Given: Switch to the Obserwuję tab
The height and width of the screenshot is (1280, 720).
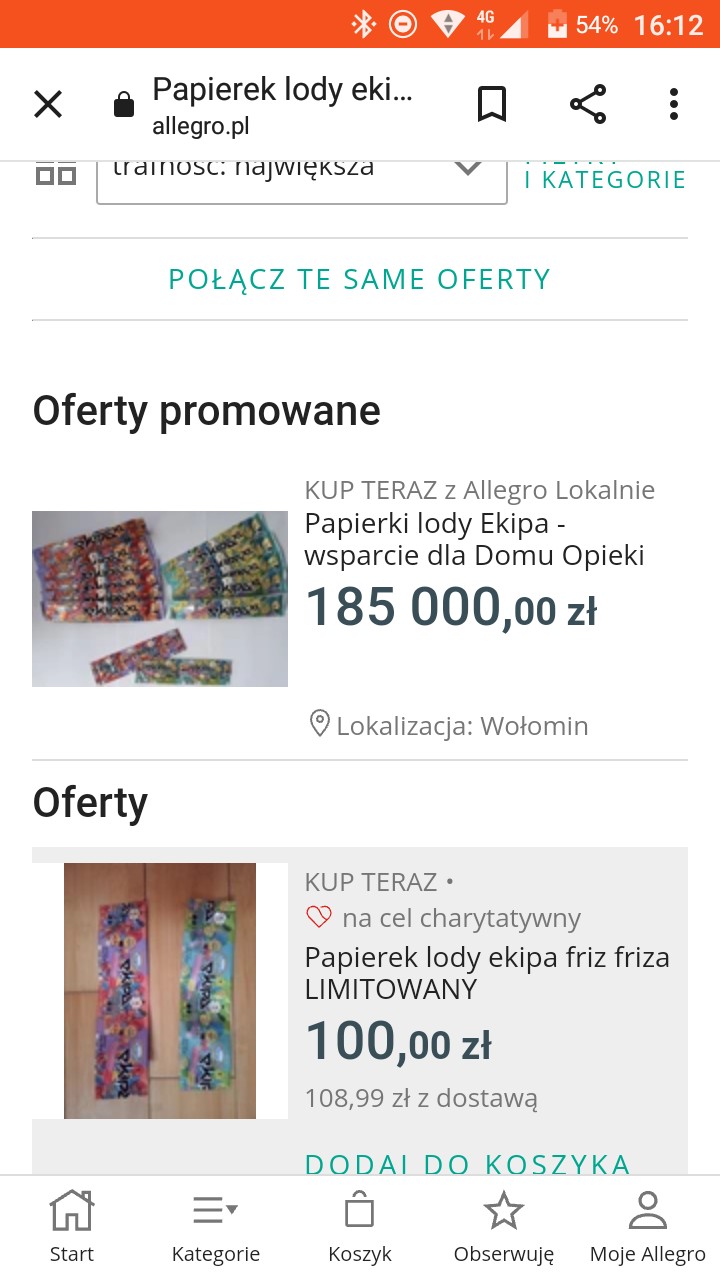Looking at the screenshot, I should pos(504,1226).
